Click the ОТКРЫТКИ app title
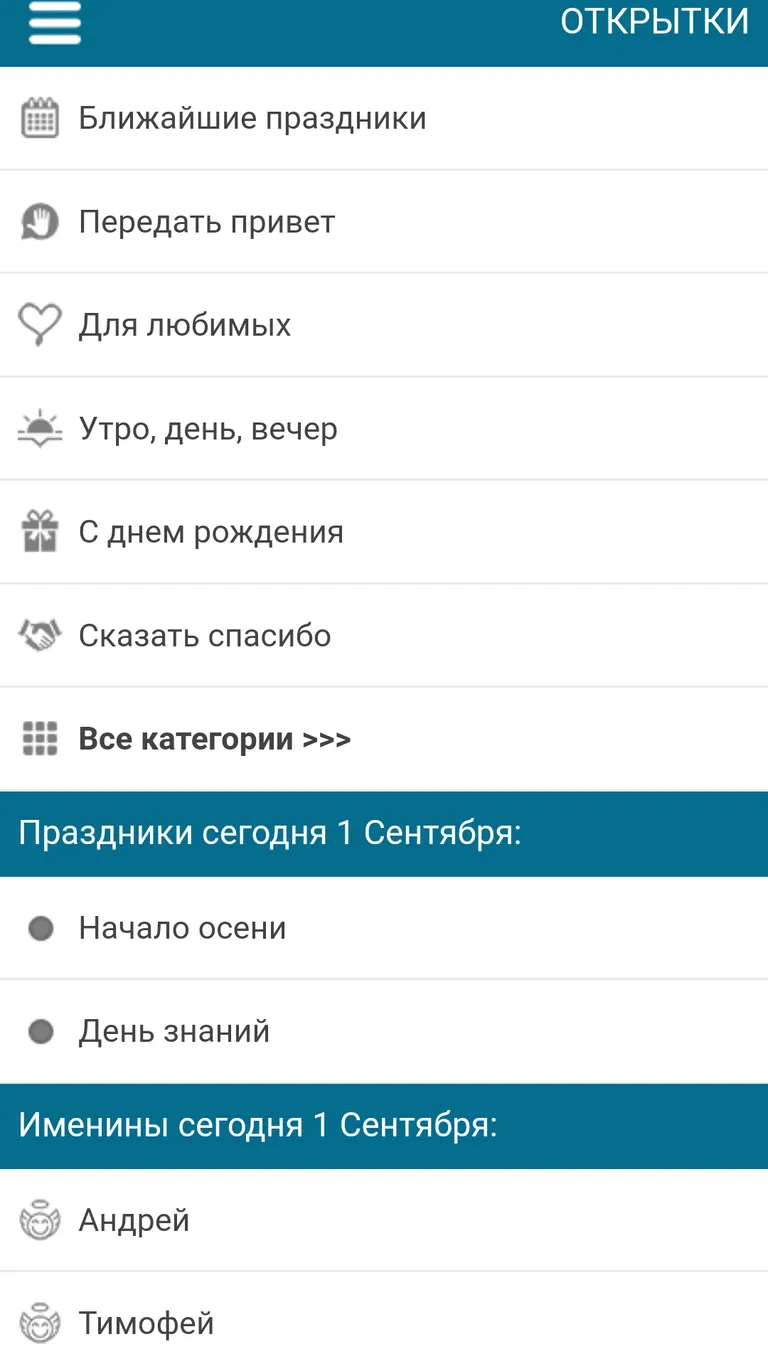This screenshot has height=1366, width=768. 656,21
